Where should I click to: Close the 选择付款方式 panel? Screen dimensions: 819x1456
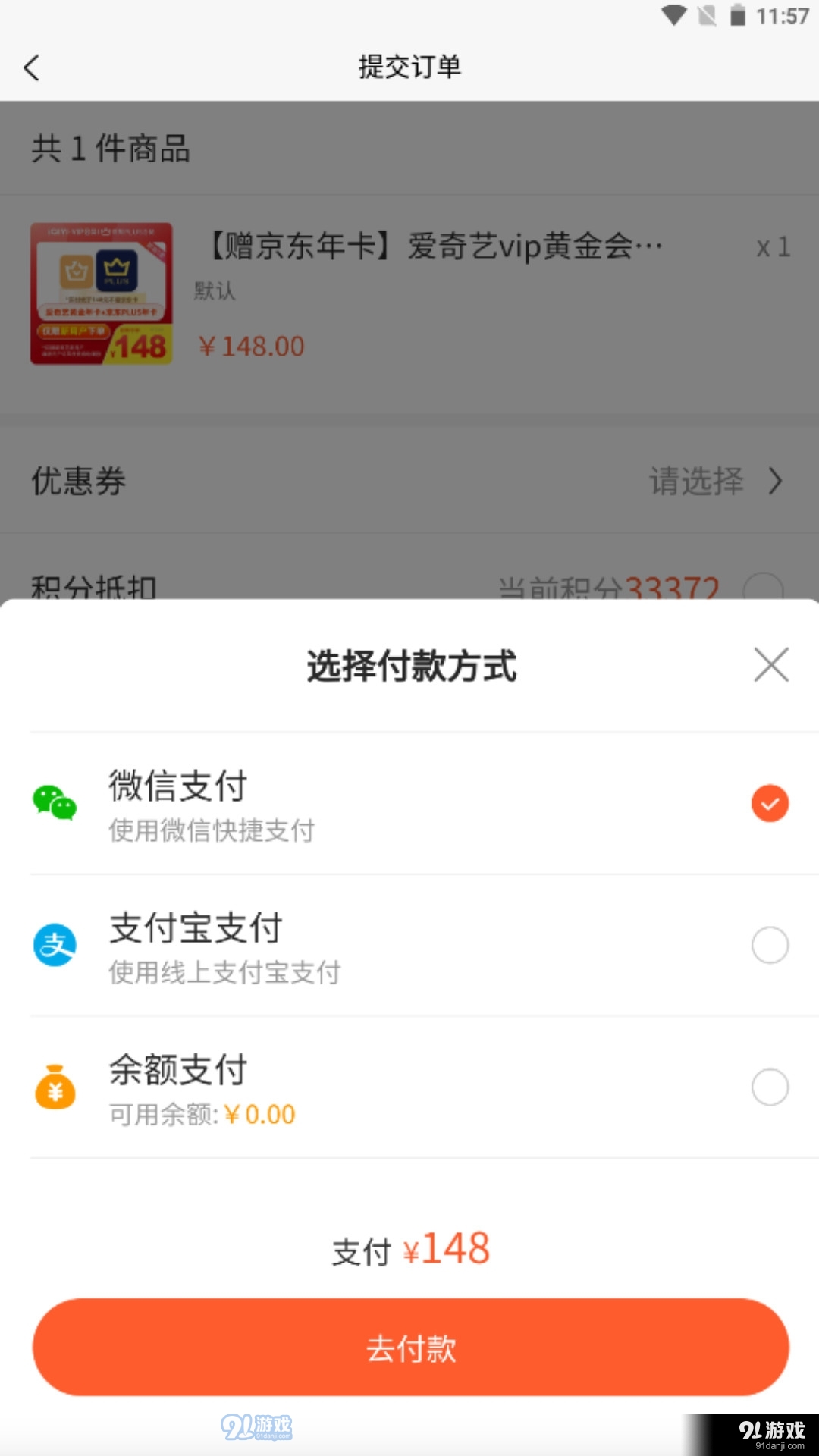coord(771,664)
